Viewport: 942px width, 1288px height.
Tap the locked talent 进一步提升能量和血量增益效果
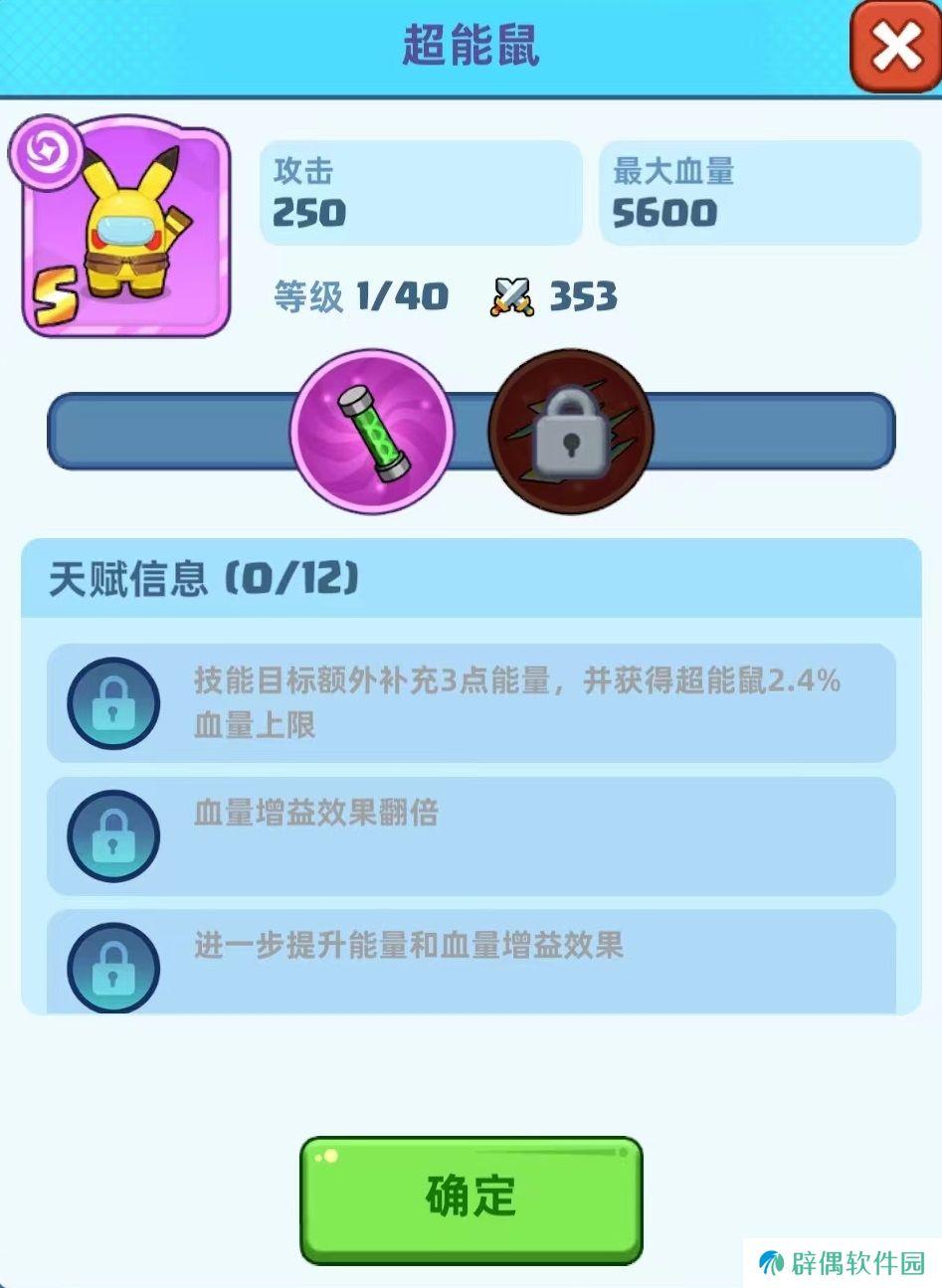coord(471,962)
